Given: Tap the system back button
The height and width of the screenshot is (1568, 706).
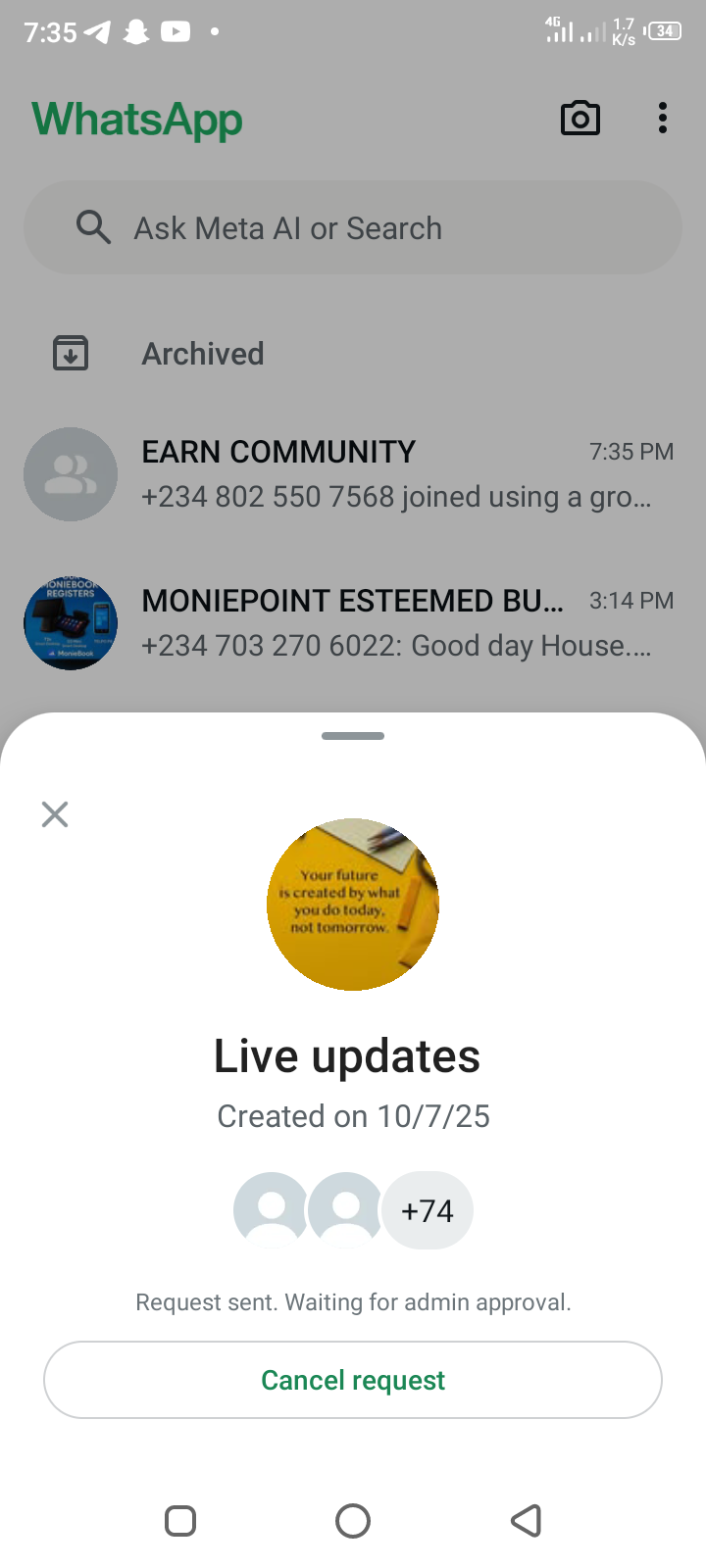Looking at the screenshot, I should tap(527, 1521).
